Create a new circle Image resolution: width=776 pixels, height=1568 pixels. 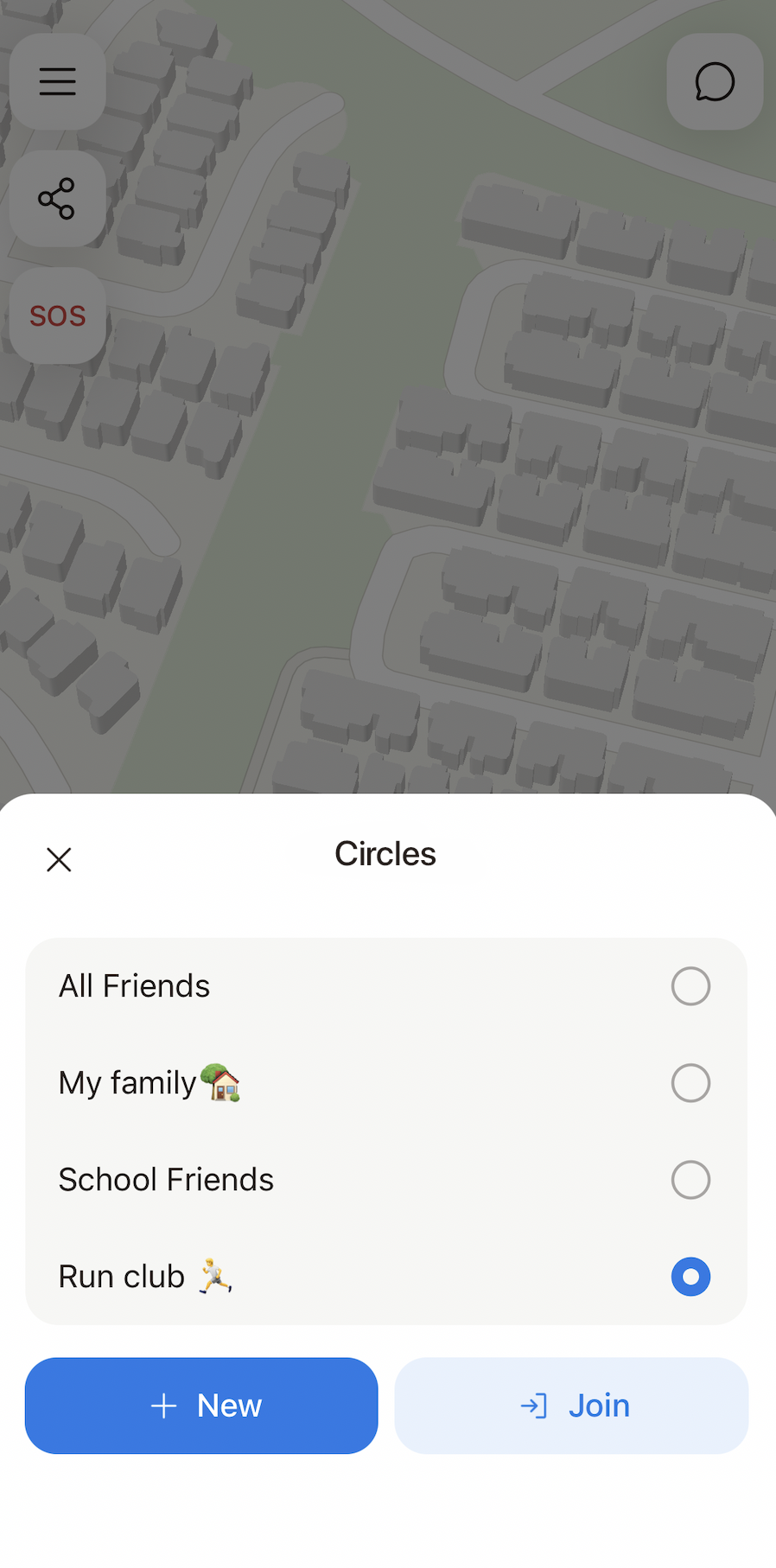coord(201,1405)
